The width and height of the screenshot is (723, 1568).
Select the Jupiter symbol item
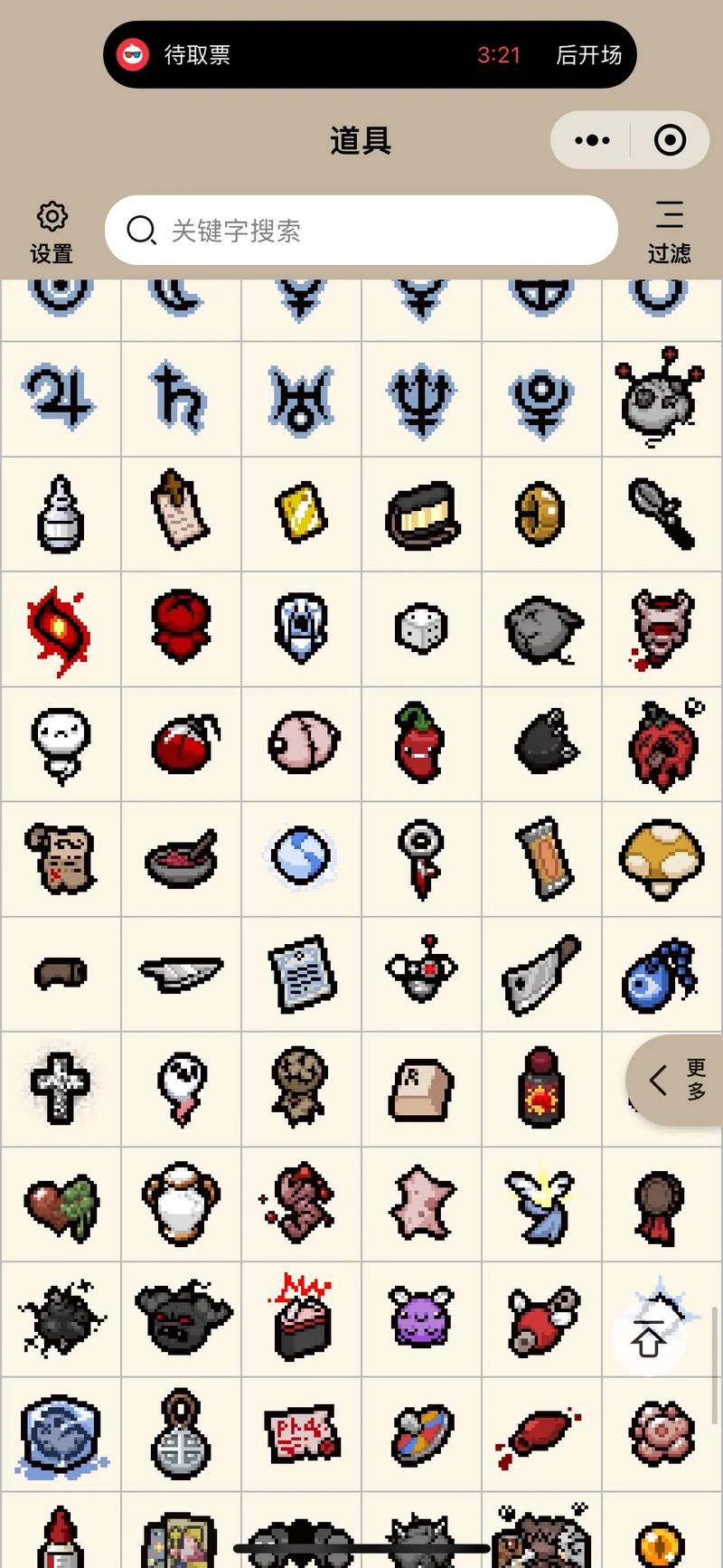(x=60, y=398)
